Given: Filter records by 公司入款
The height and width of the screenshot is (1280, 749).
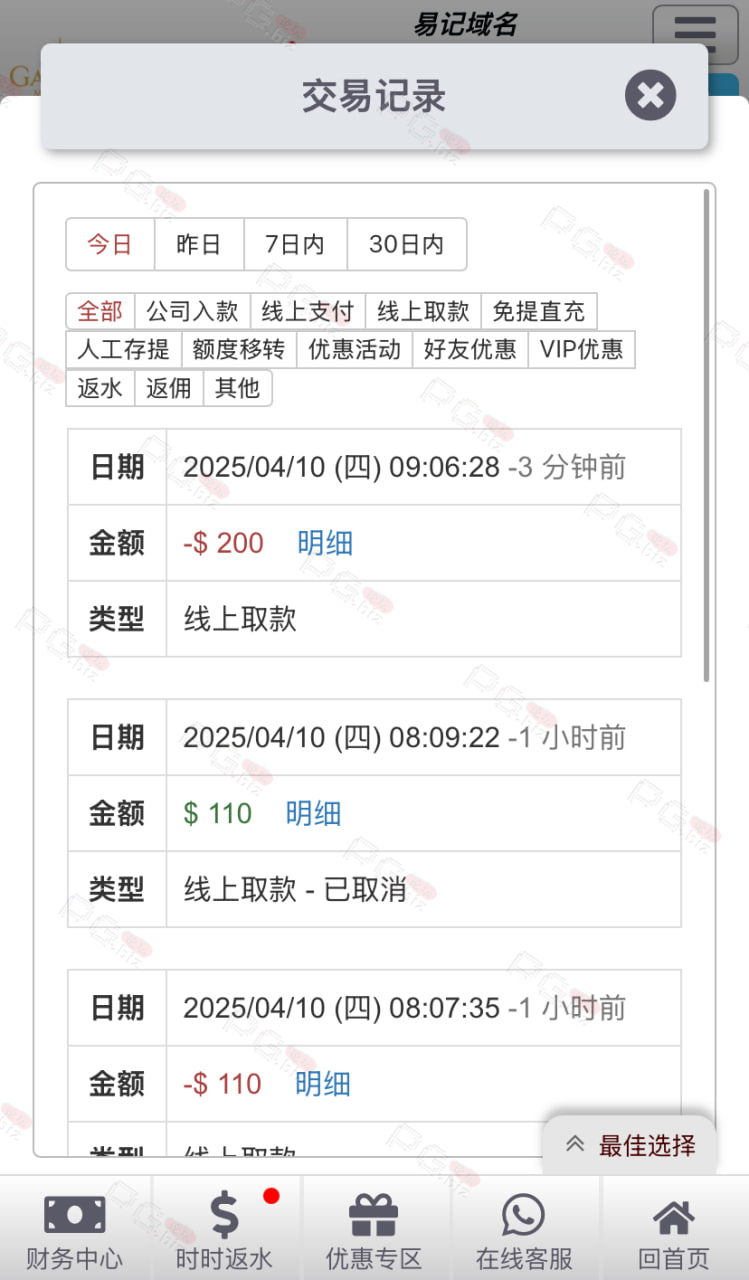Looking at the screenshot, I should [x=192, y=311].
